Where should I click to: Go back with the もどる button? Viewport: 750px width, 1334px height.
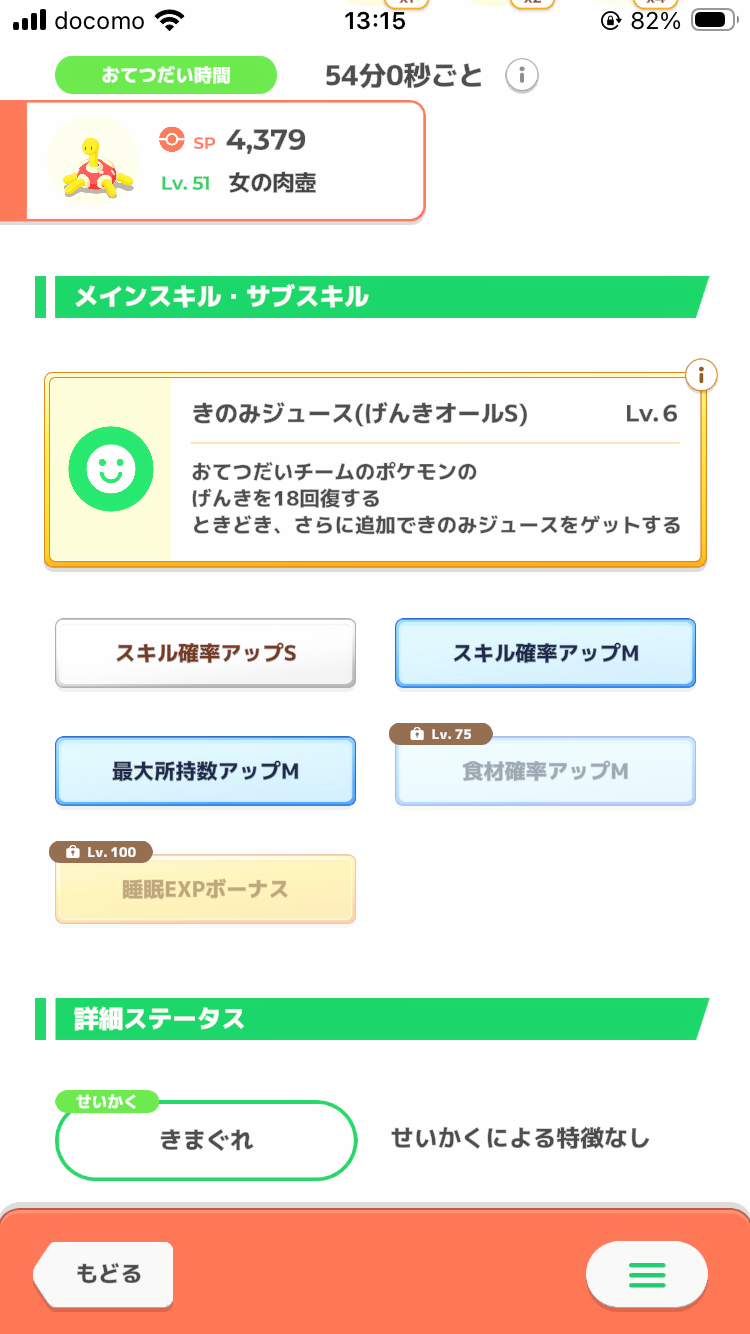[107, 1274]
